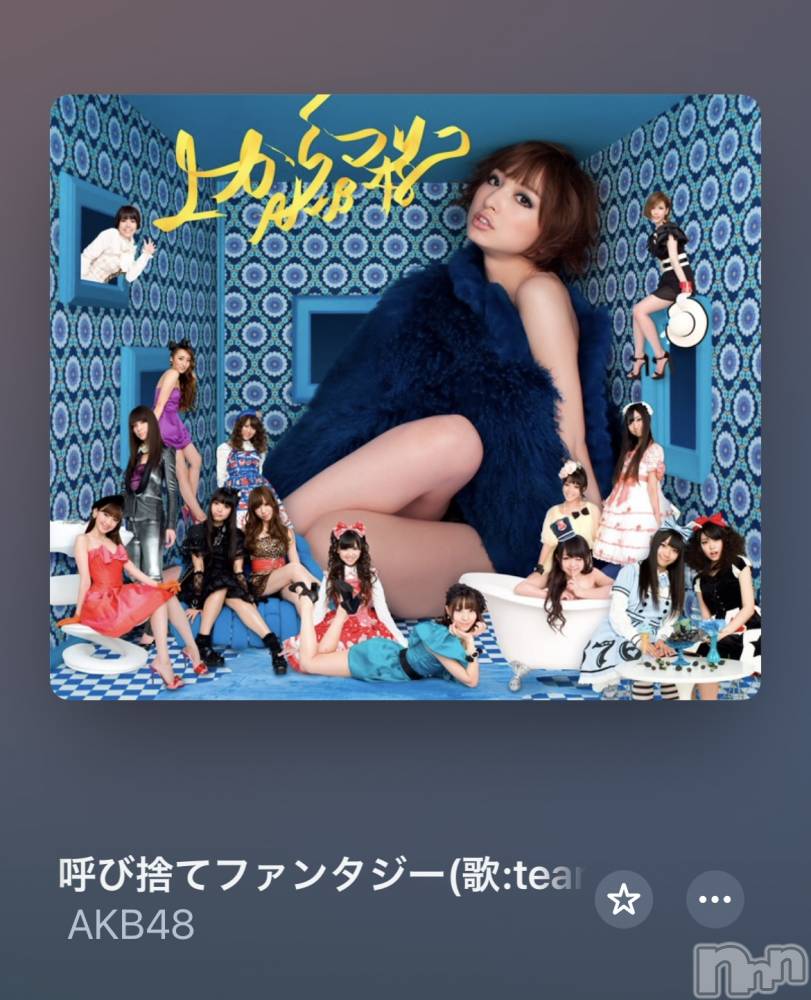Favorite this song with the star icon

point(623,899)
